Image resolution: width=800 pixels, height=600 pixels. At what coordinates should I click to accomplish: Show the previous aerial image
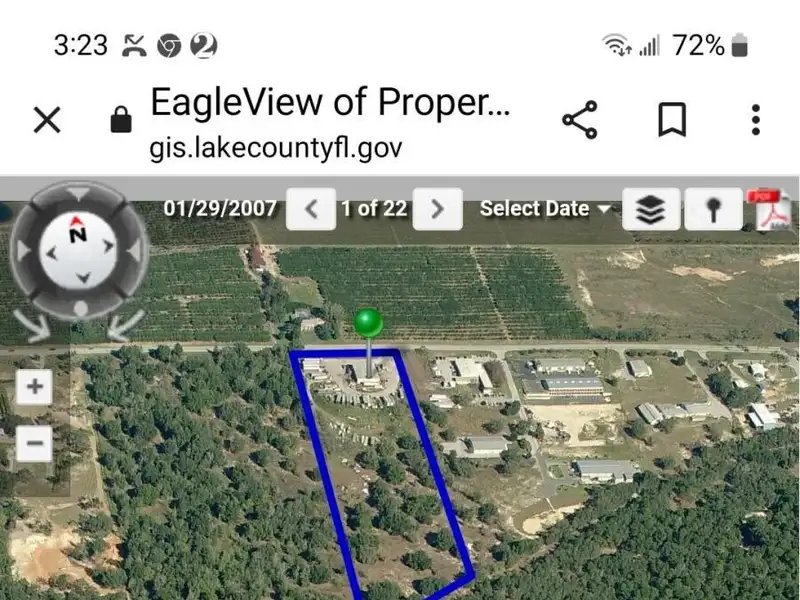pyautogui.click(x=312, y=209)
